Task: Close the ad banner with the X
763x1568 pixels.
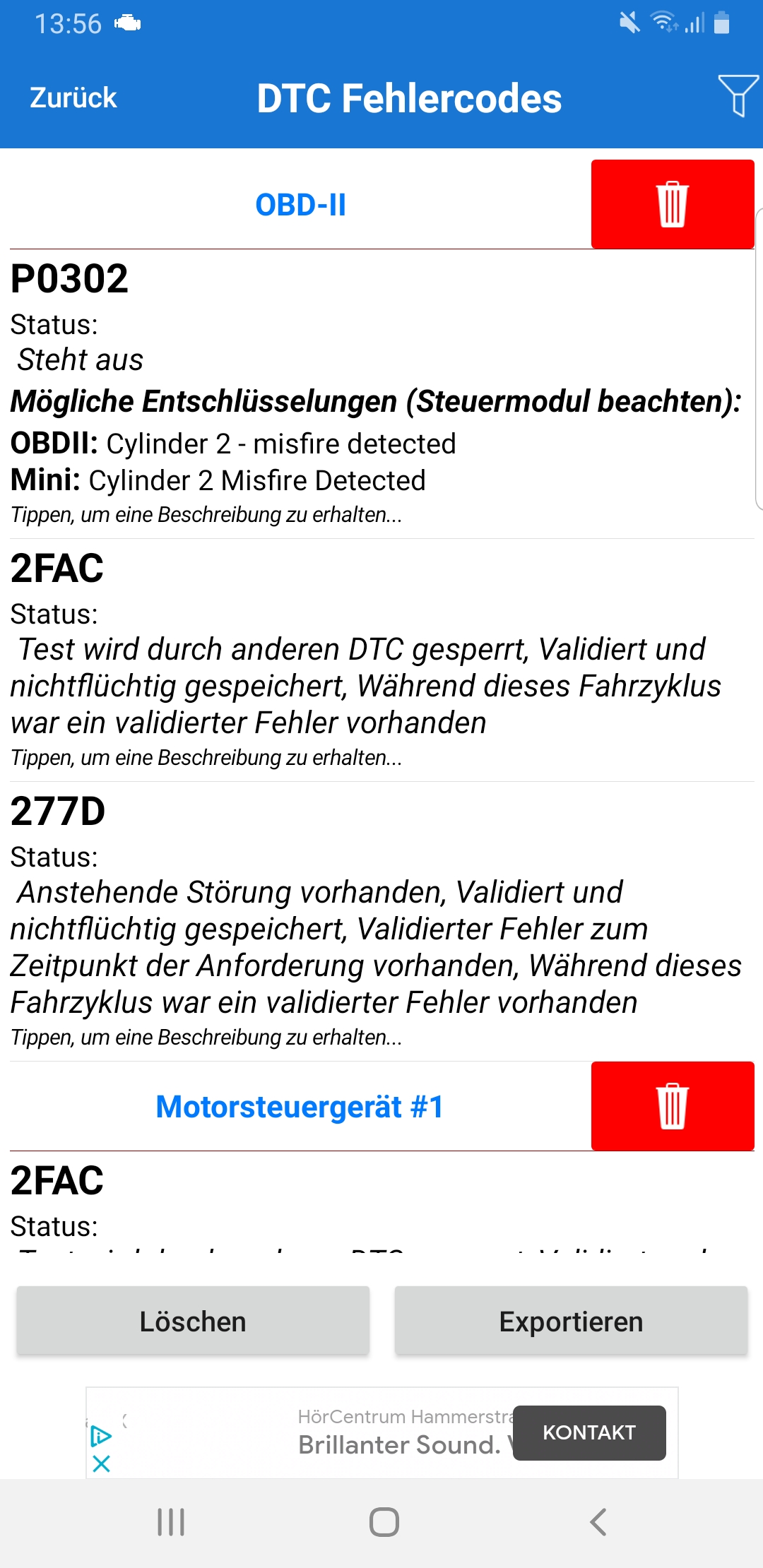Action: (102, 1464)
